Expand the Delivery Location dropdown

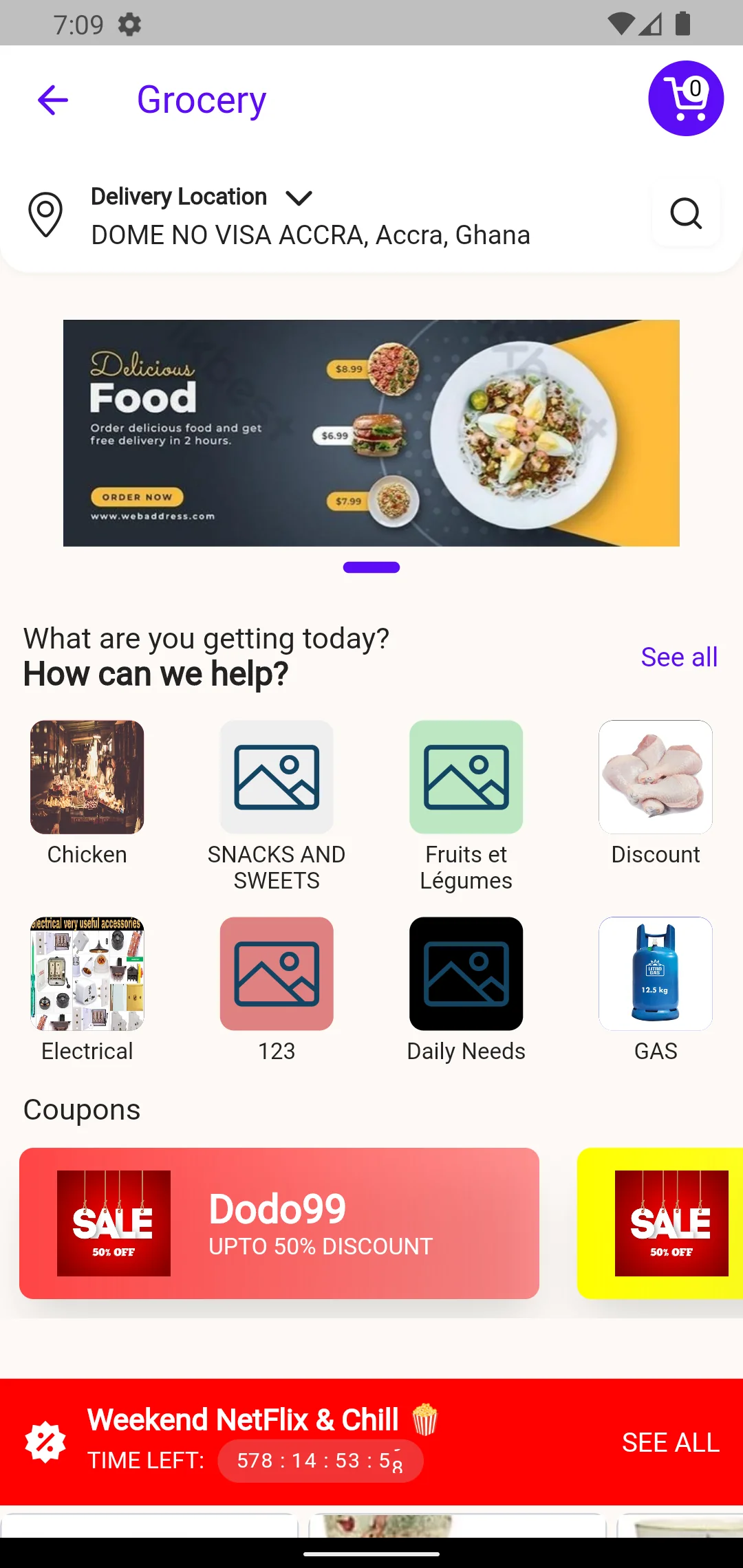click(299, 198)
